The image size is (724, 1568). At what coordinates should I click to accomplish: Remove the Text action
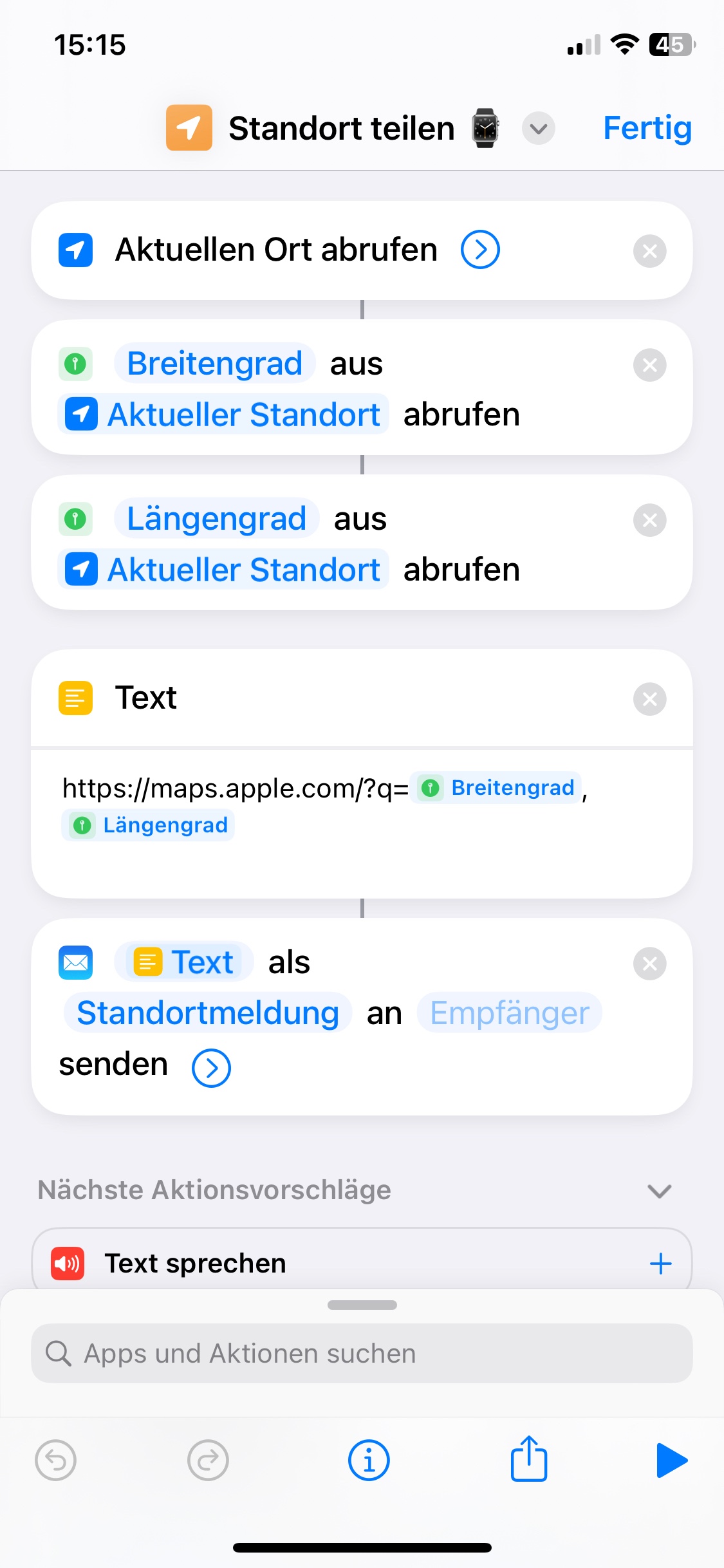[649, 699]
